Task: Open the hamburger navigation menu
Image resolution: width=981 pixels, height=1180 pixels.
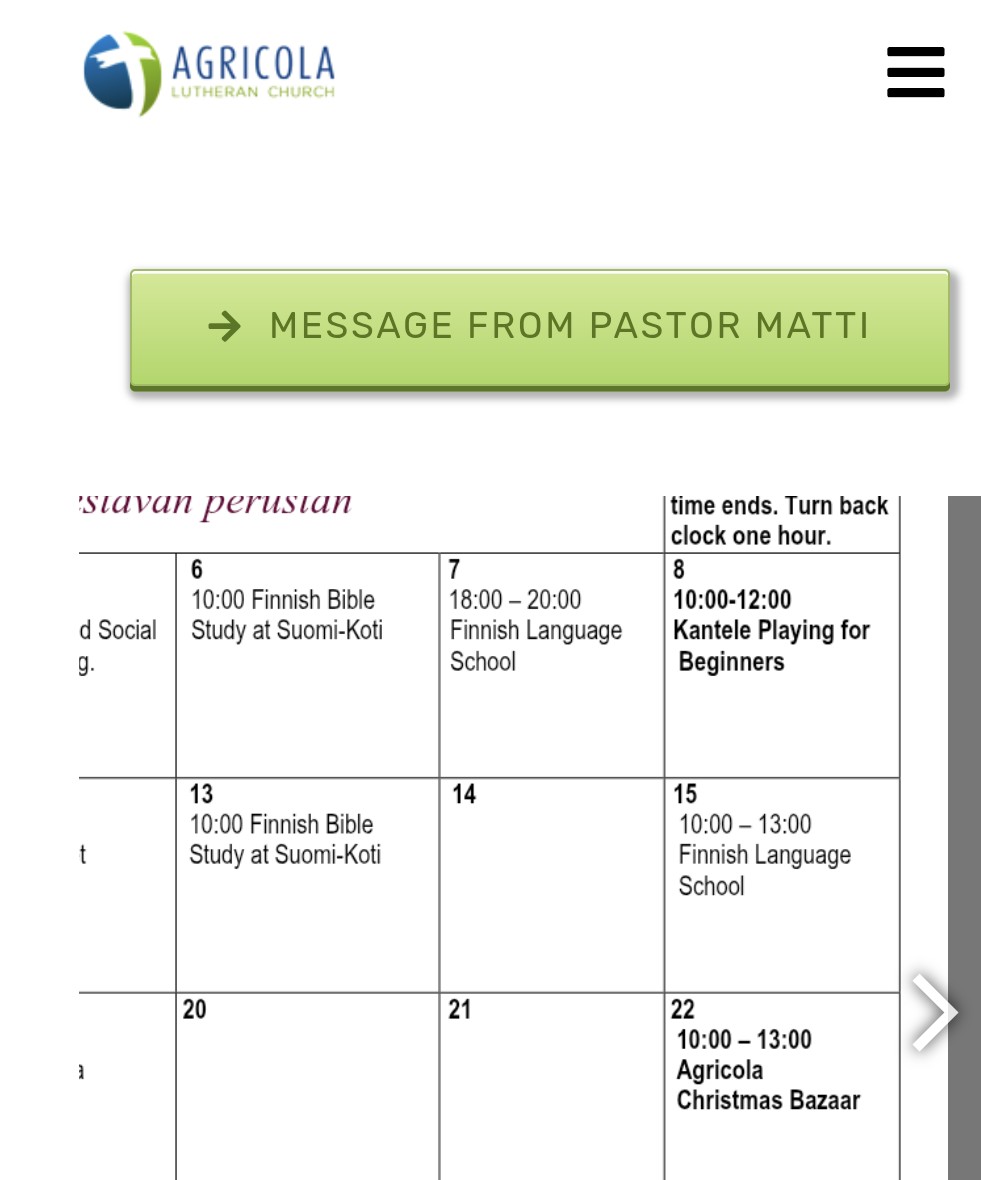Action: (x=915, y=72)
